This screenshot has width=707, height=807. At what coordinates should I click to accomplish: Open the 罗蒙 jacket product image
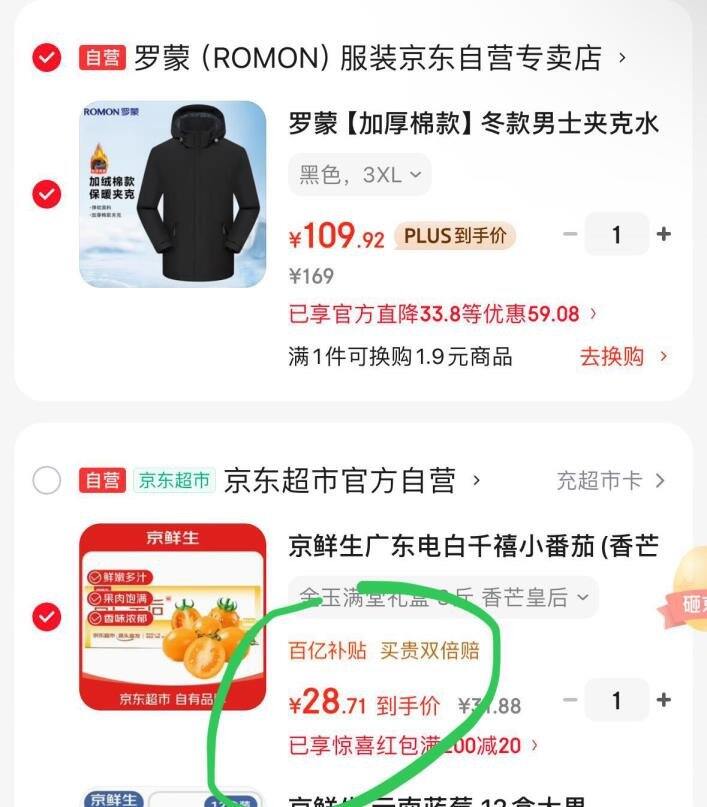pos(173,194)
